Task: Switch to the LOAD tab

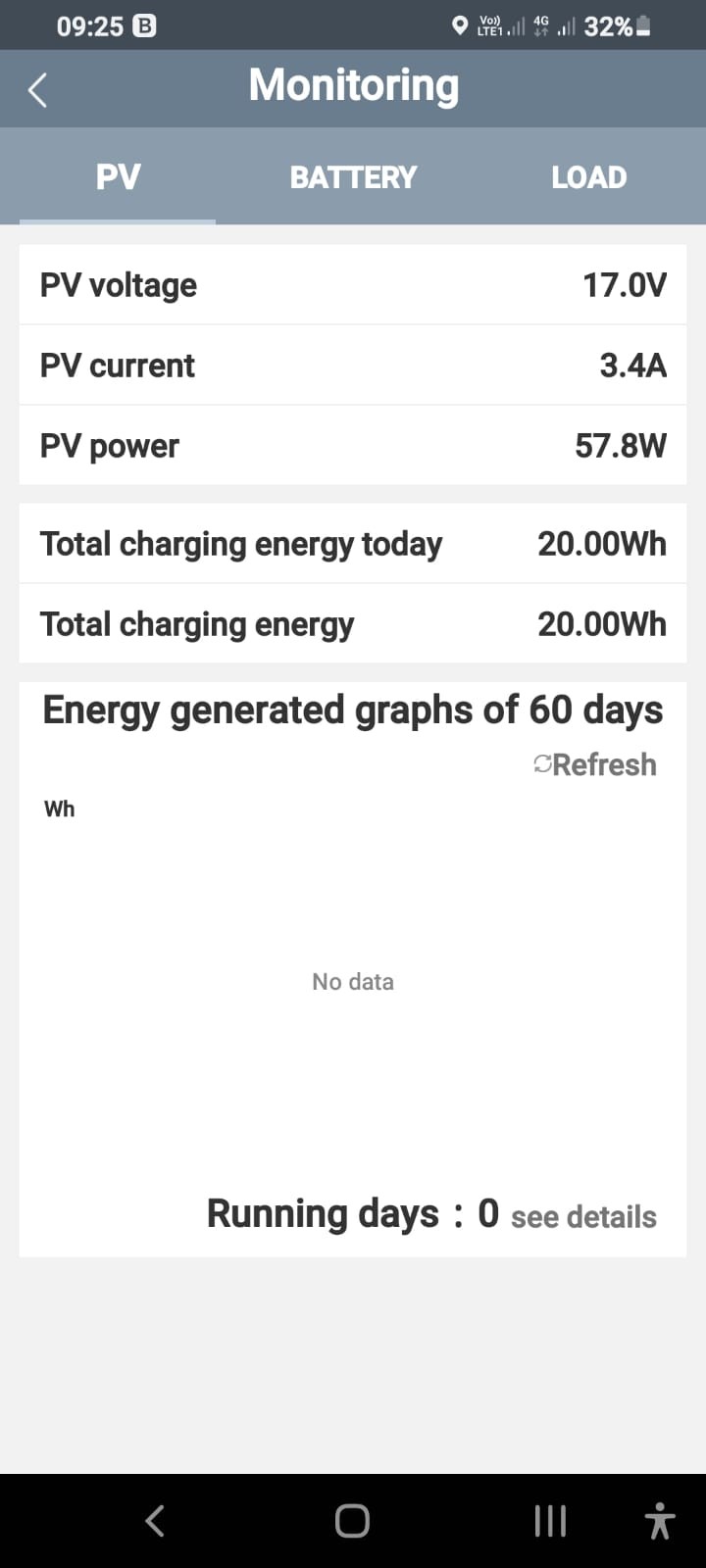Action: 588,177
